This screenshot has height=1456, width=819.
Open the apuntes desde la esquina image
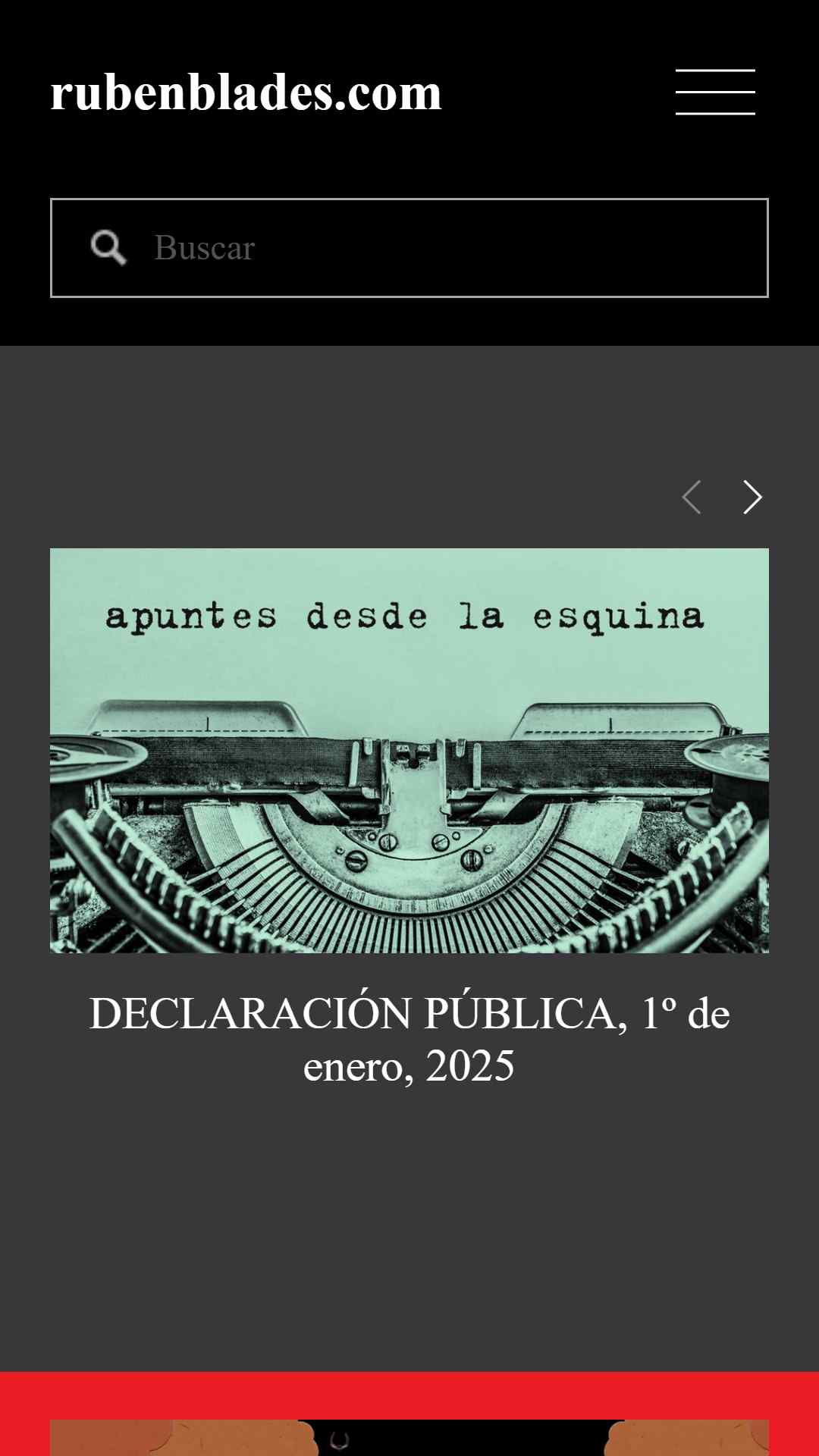click(409, 750)
